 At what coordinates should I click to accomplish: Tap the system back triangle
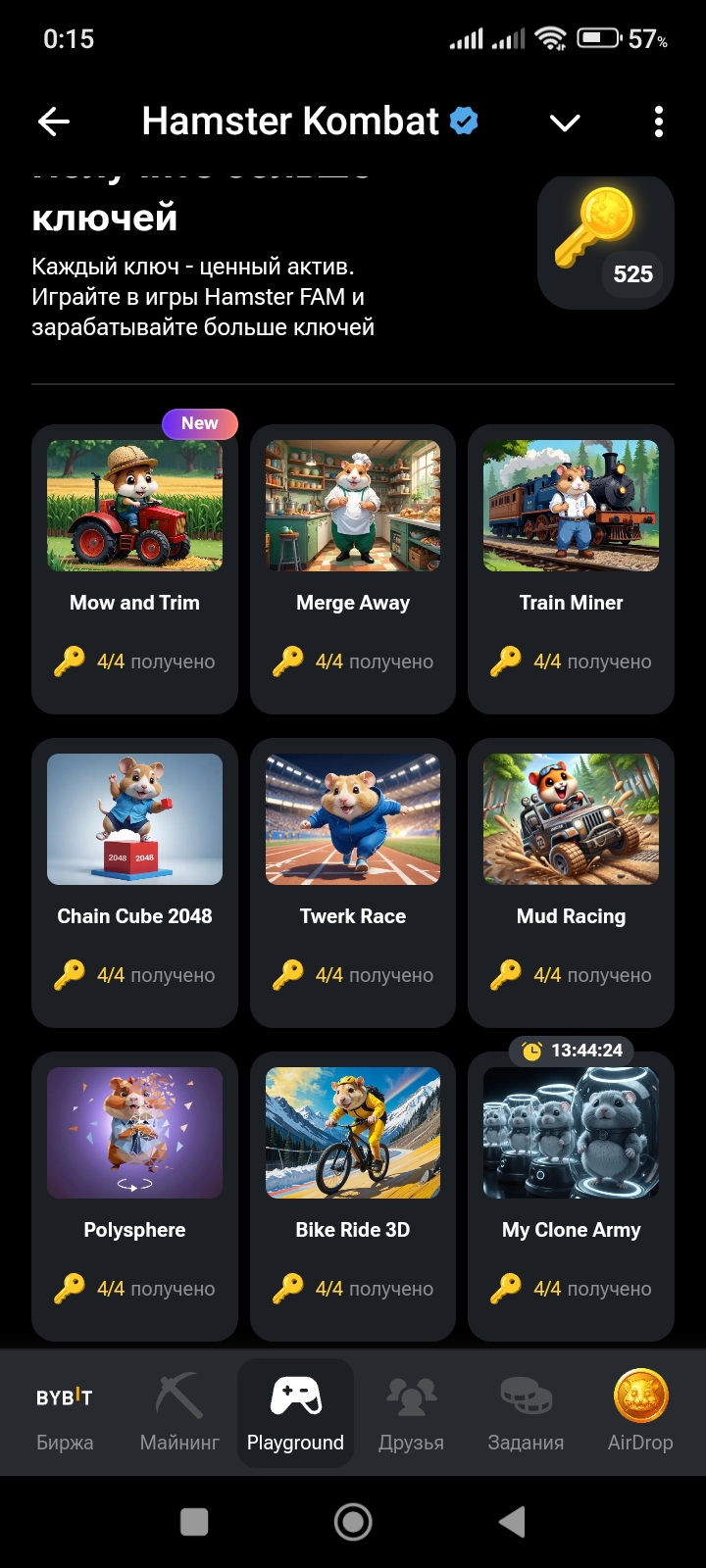512,1522
